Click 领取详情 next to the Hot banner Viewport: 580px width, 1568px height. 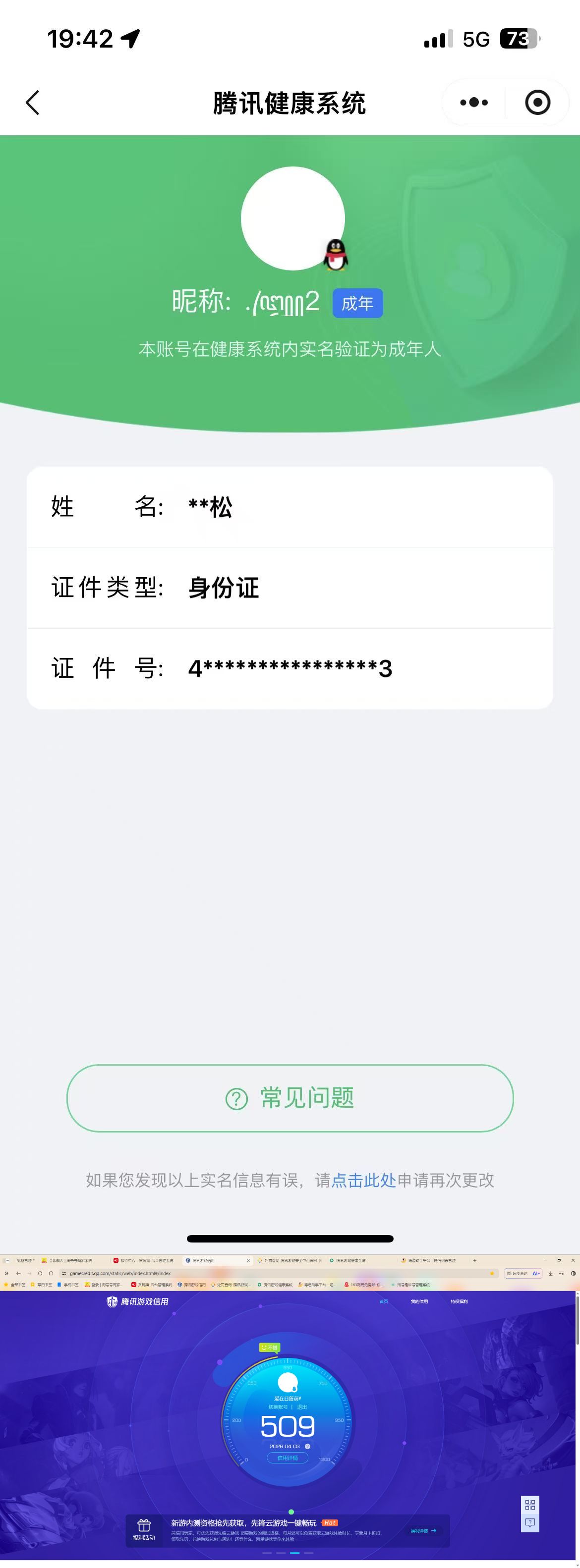(x=421, y=1530)
